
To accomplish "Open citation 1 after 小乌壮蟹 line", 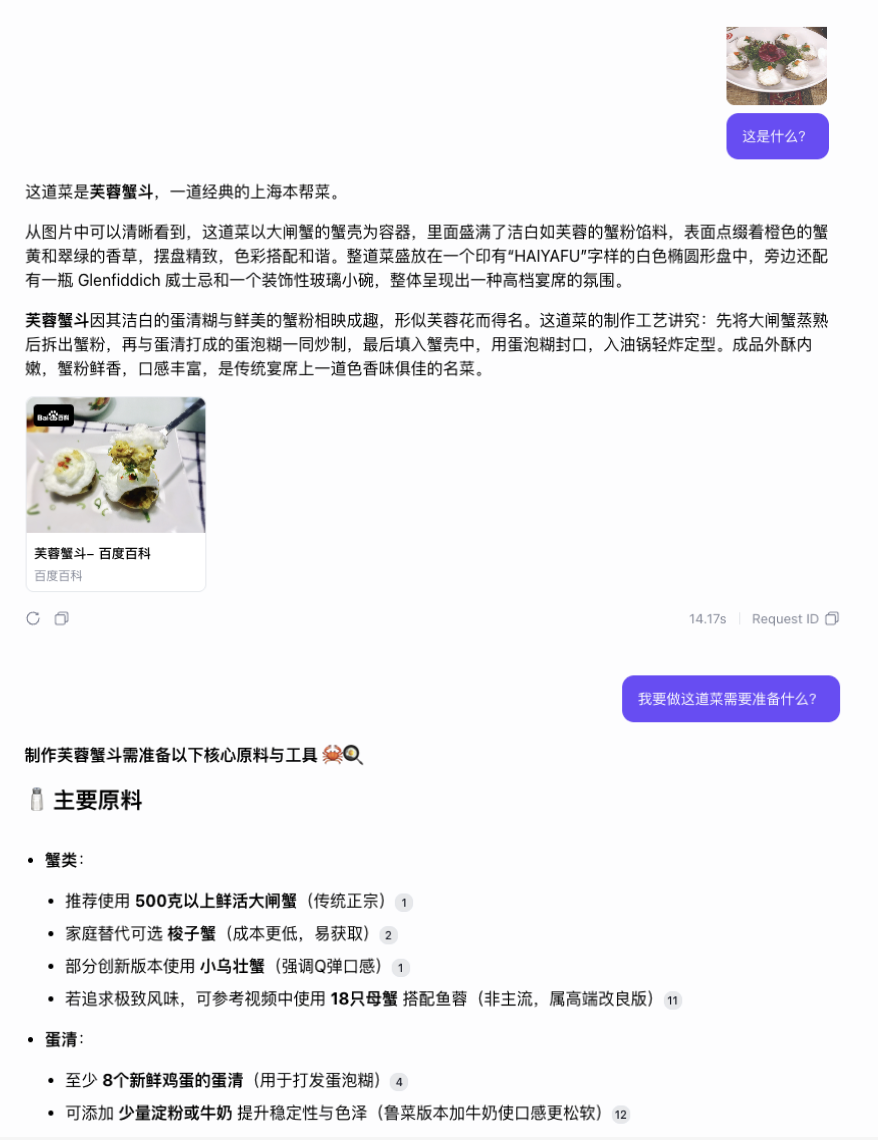I will pyautogui.click(x=401, y=968).
